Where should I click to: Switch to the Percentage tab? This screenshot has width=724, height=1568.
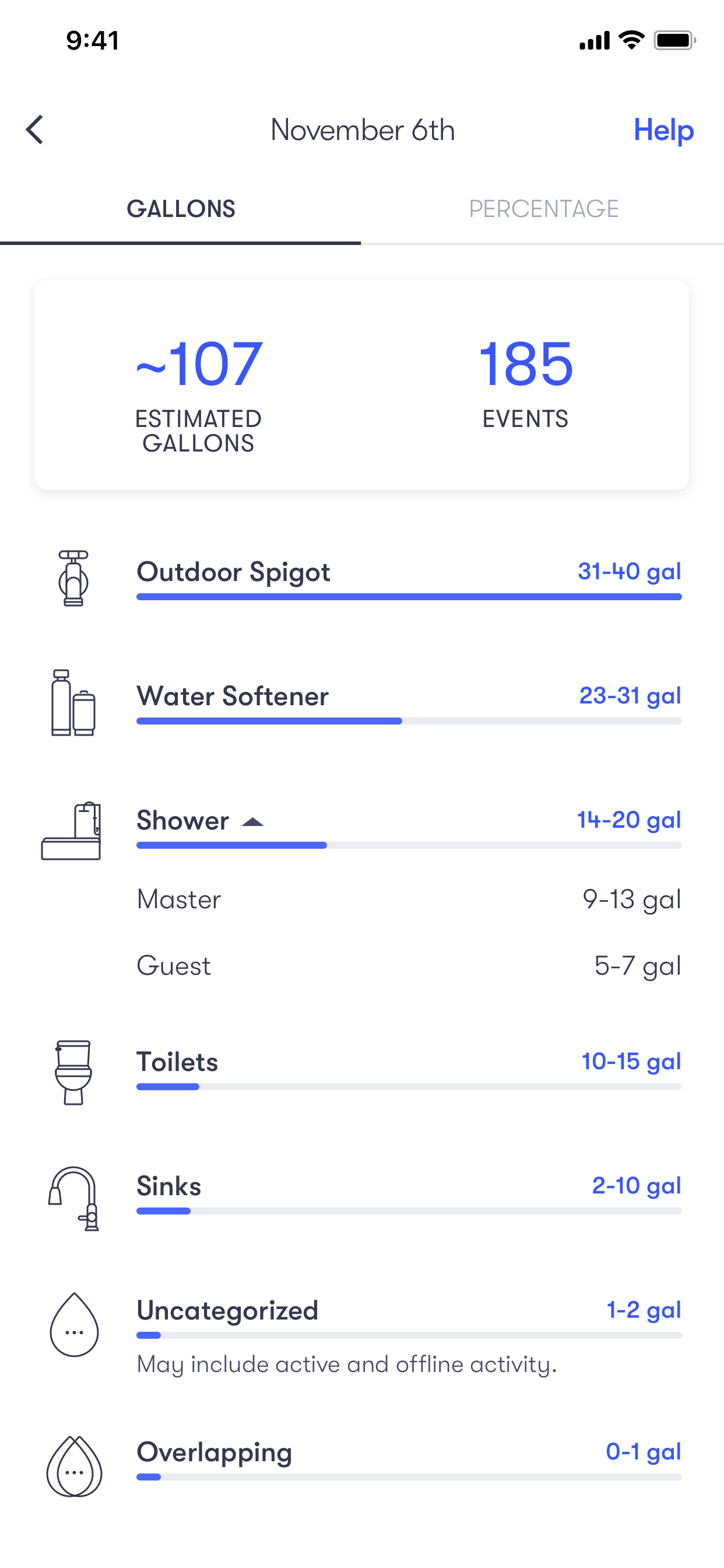(x=543, y=209)
